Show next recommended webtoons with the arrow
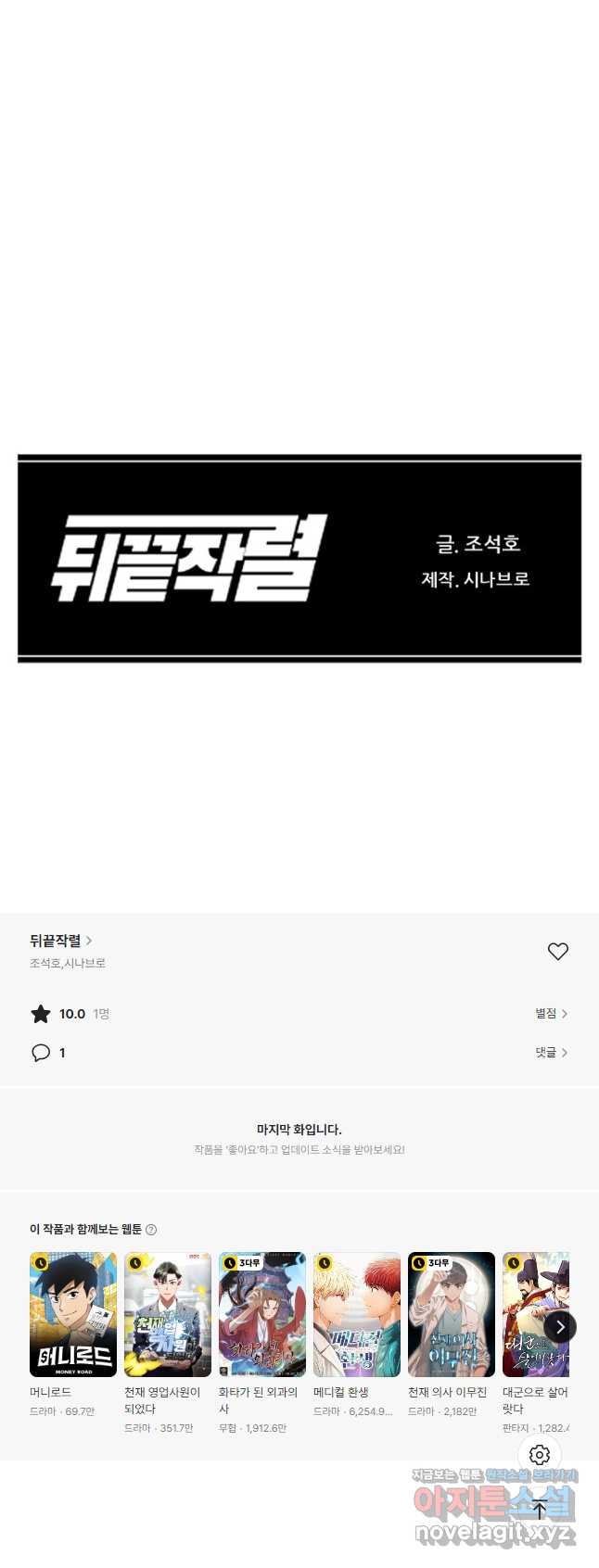 tap(560, 1327)
